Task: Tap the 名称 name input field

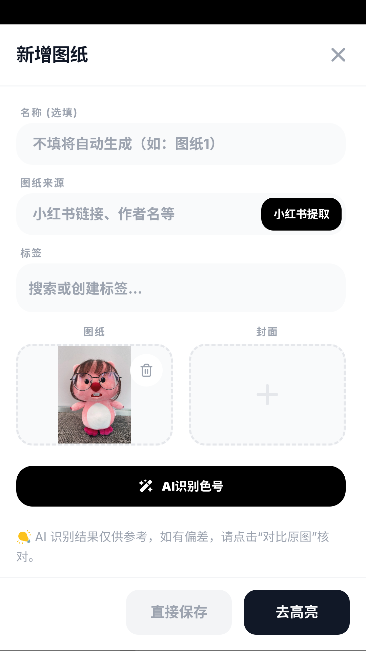Action: (181, 144)
